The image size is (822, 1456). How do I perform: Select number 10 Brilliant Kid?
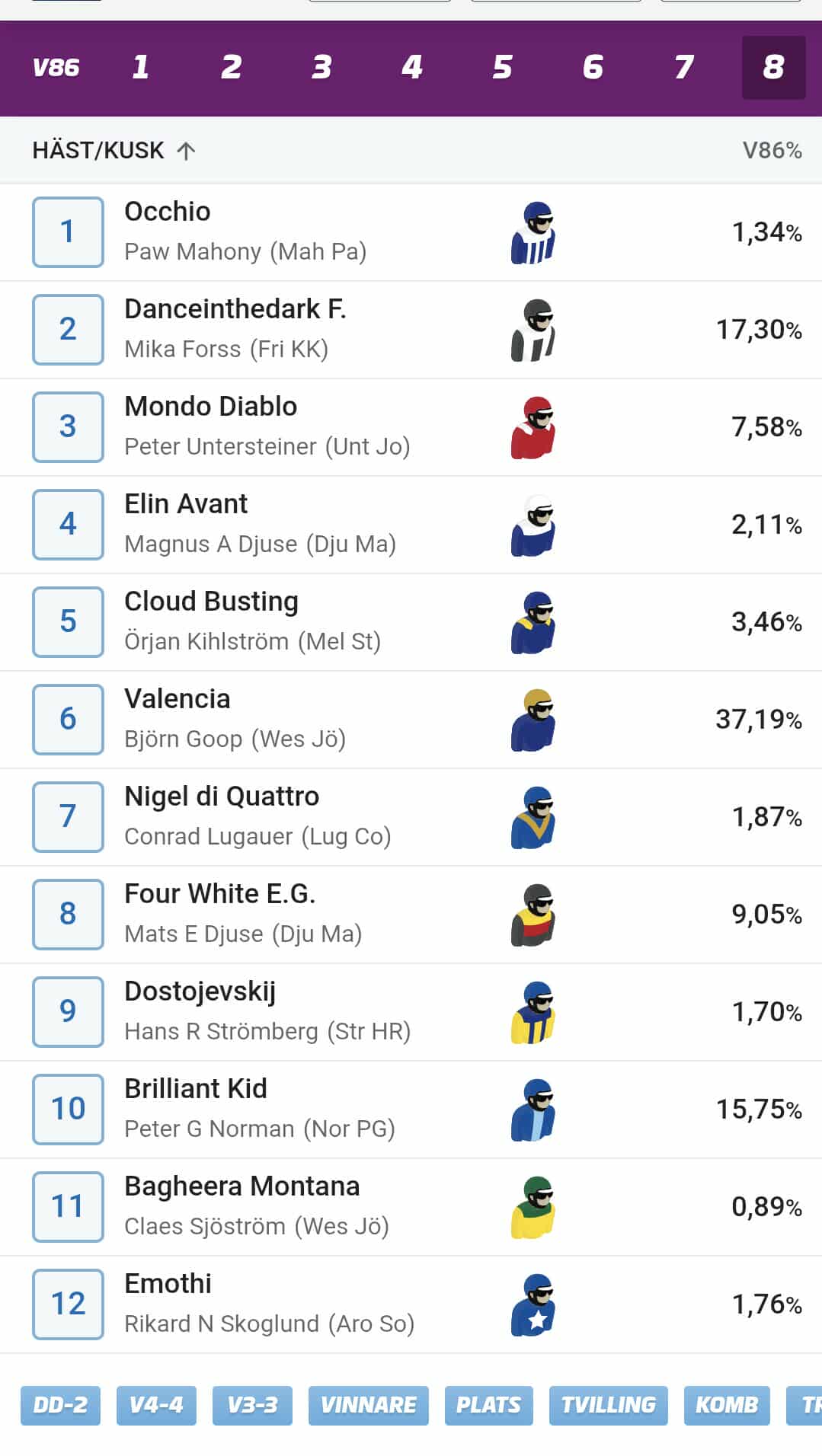point(68,1110)
